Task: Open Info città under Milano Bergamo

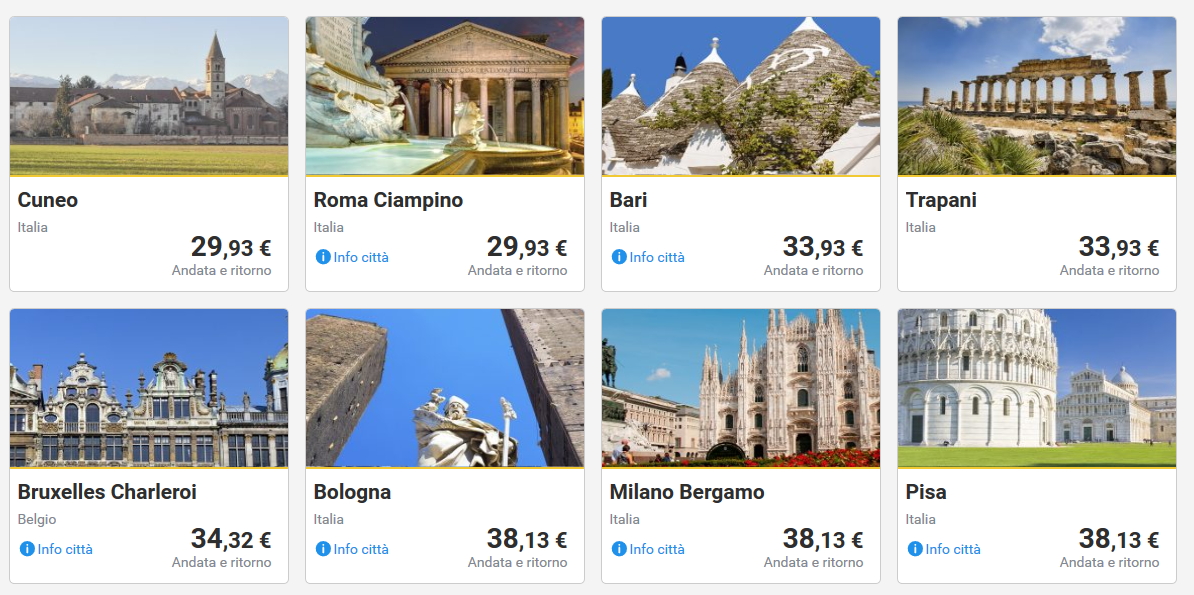Action: (648, 549)
